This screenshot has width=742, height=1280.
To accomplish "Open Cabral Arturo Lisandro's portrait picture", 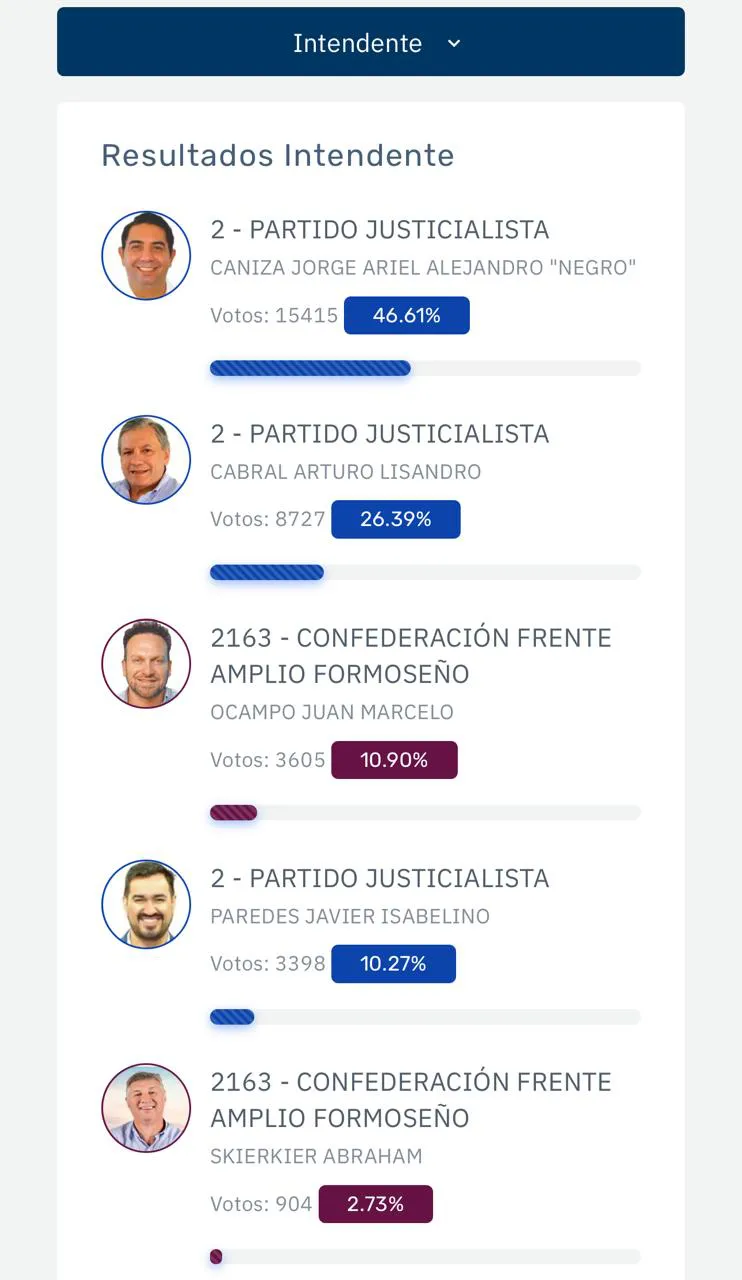I will (x=146, y=460).
